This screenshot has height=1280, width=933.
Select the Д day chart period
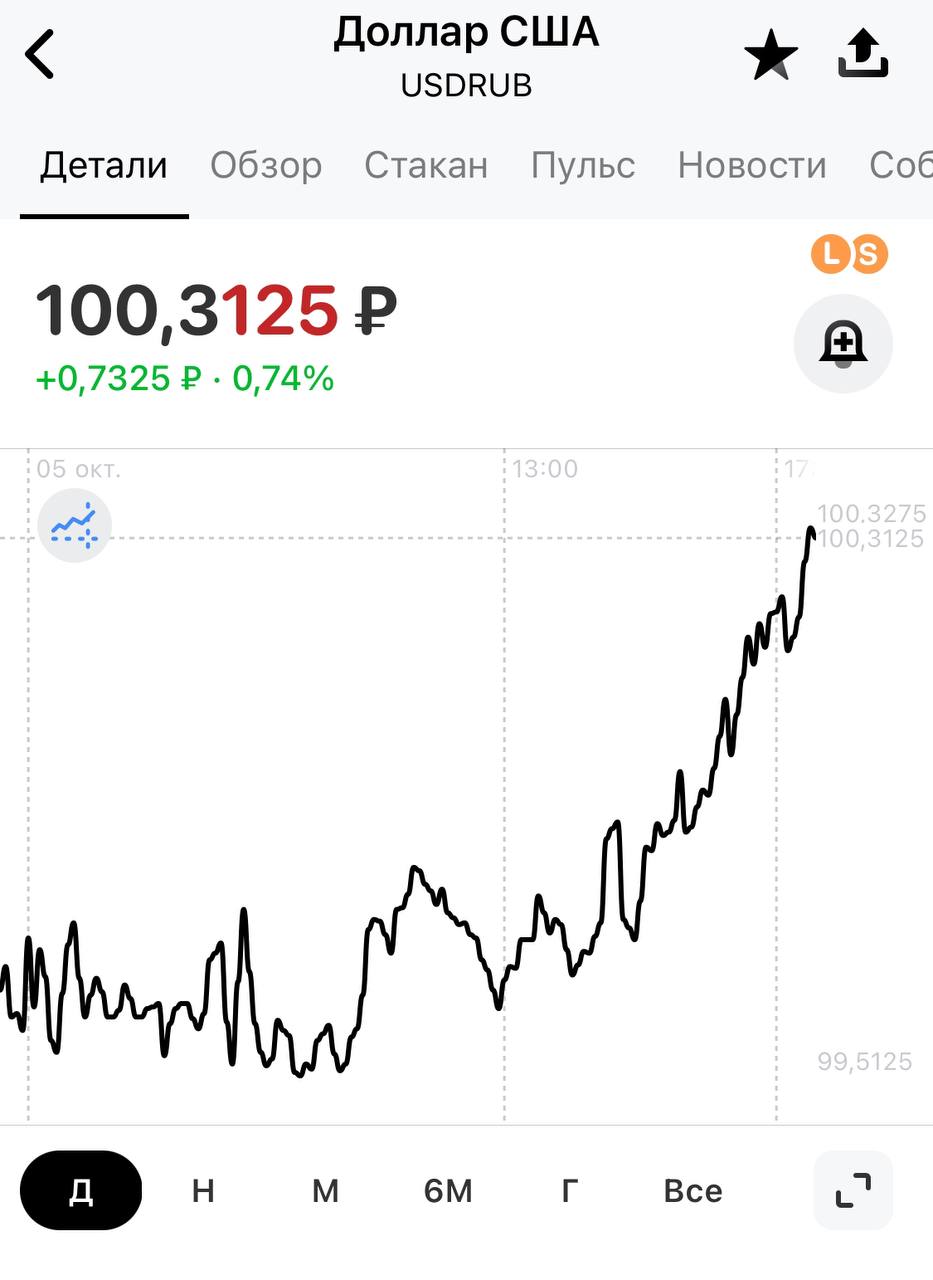coord(81,1190)
